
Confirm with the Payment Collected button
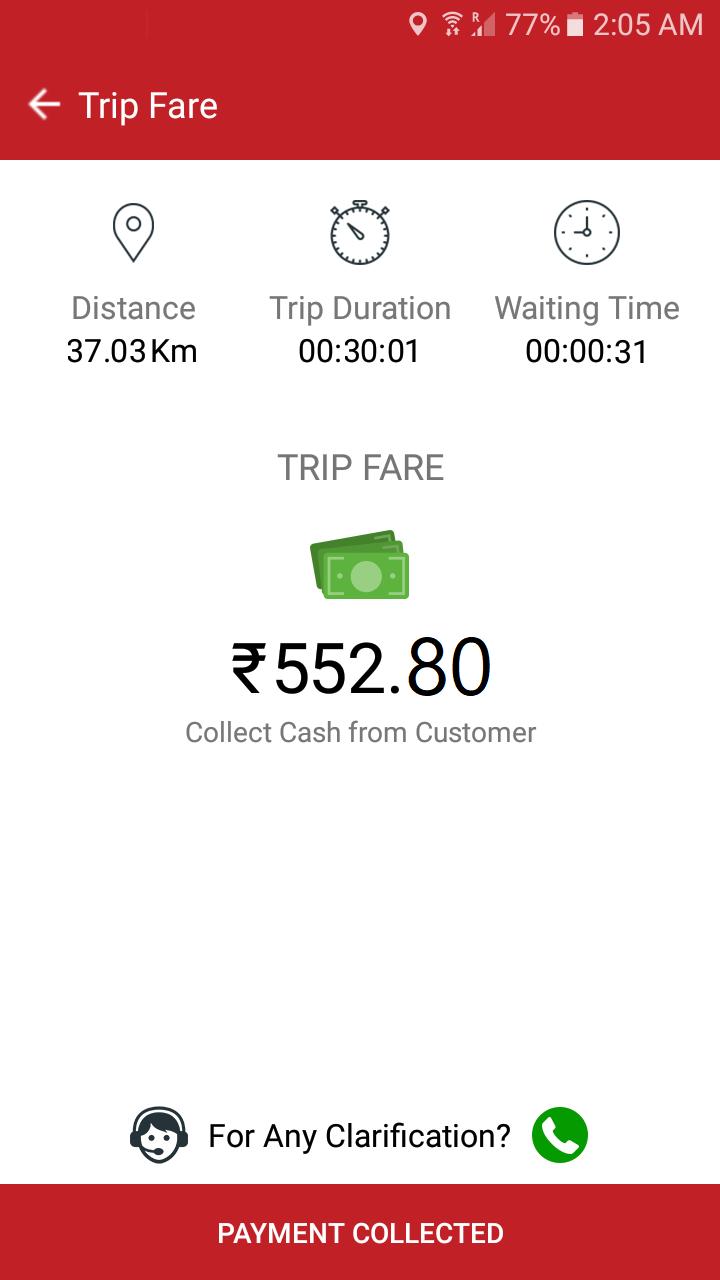click(x=360, y=1232)
